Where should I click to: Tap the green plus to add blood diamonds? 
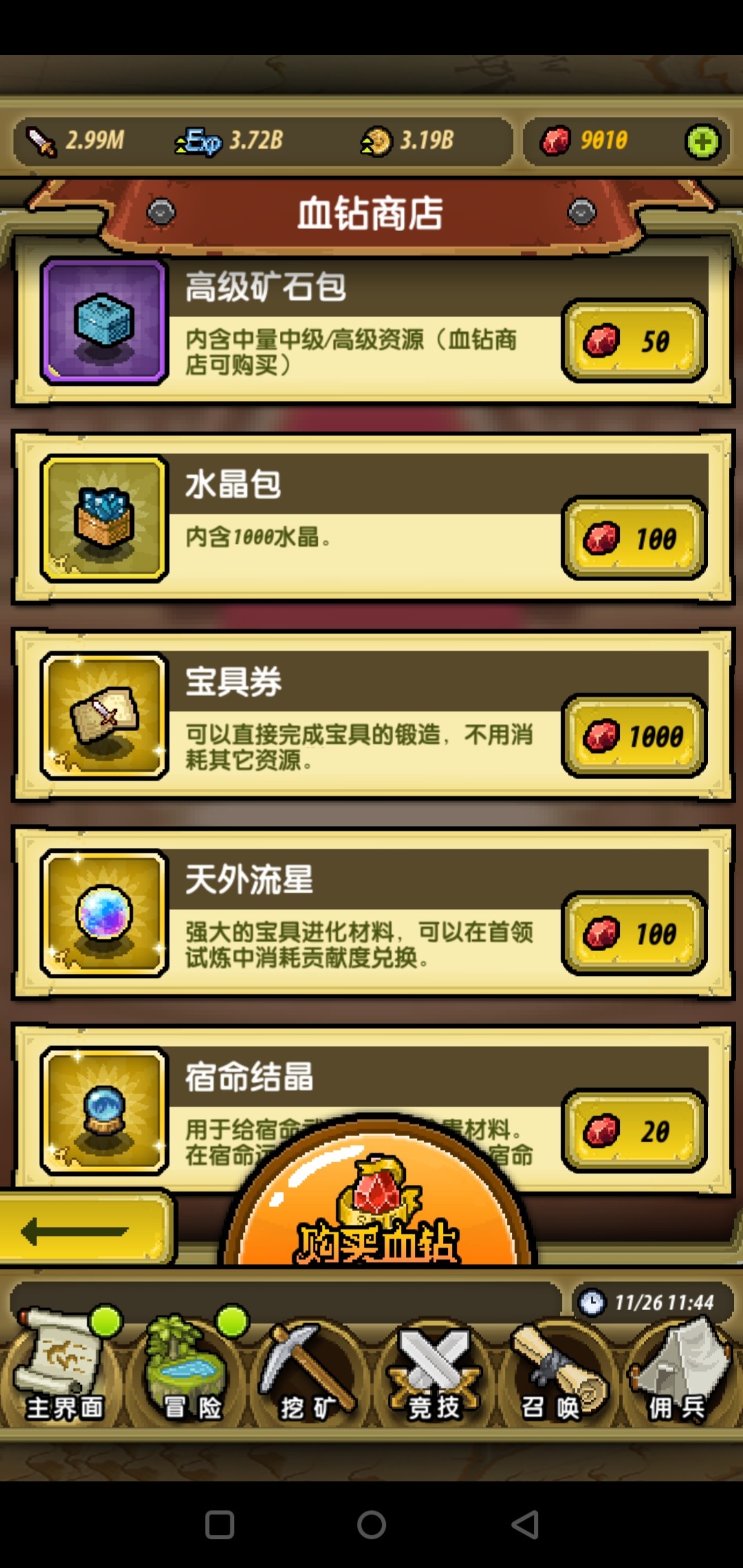pos(702,142)
